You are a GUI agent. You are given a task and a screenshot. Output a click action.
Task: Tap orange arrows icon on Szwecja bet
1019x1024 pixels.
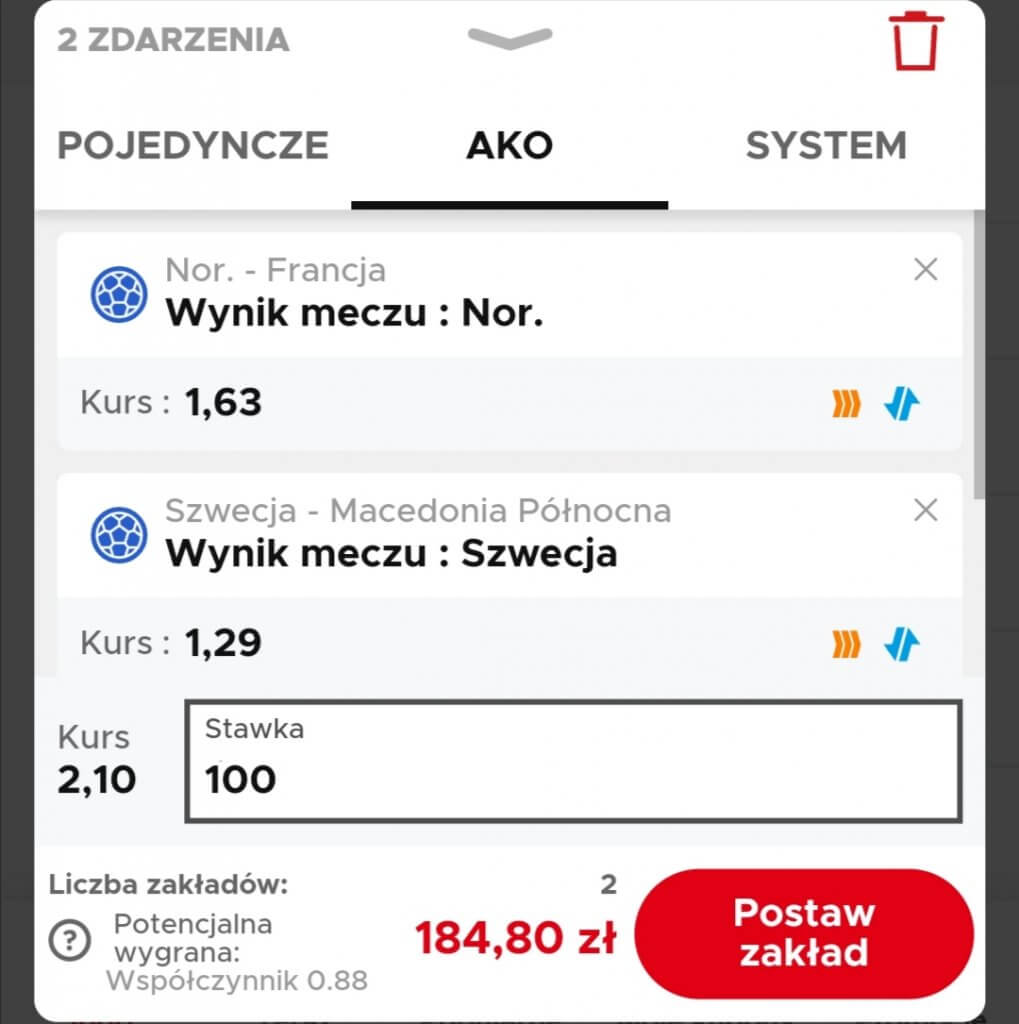click(x=846, y=645)
